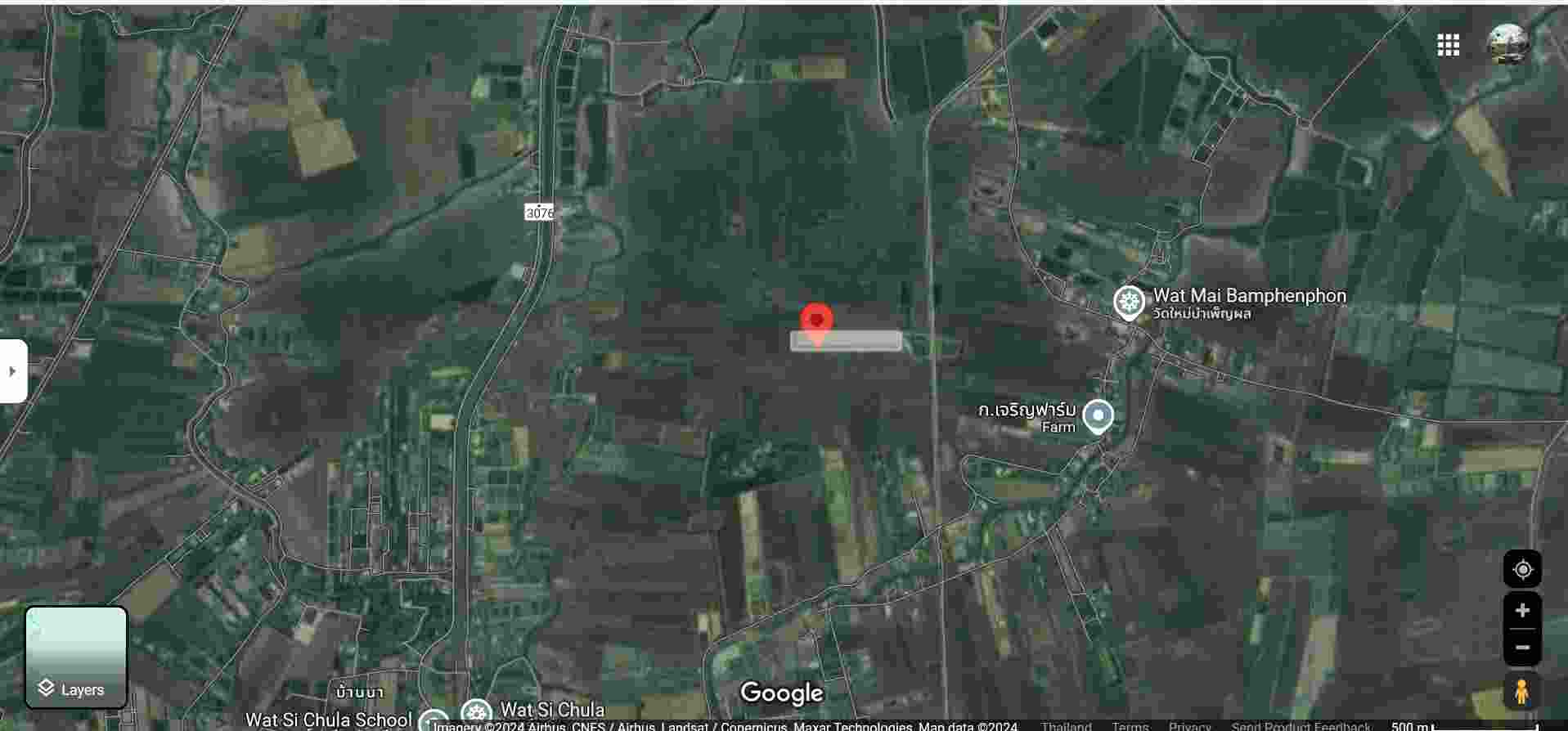Open the Google account profile picture
Image resolution: width=1568 pixels, height=731 pixels.
tap(1507, 44)
